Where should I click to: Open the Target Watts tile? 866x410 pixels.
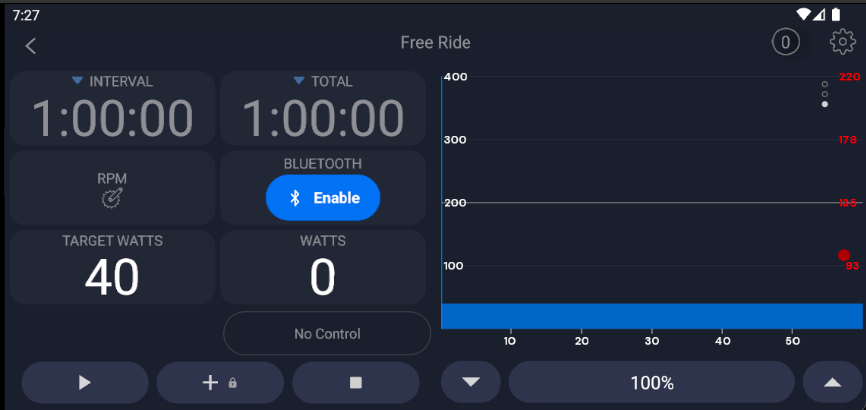tap(112, 267)
